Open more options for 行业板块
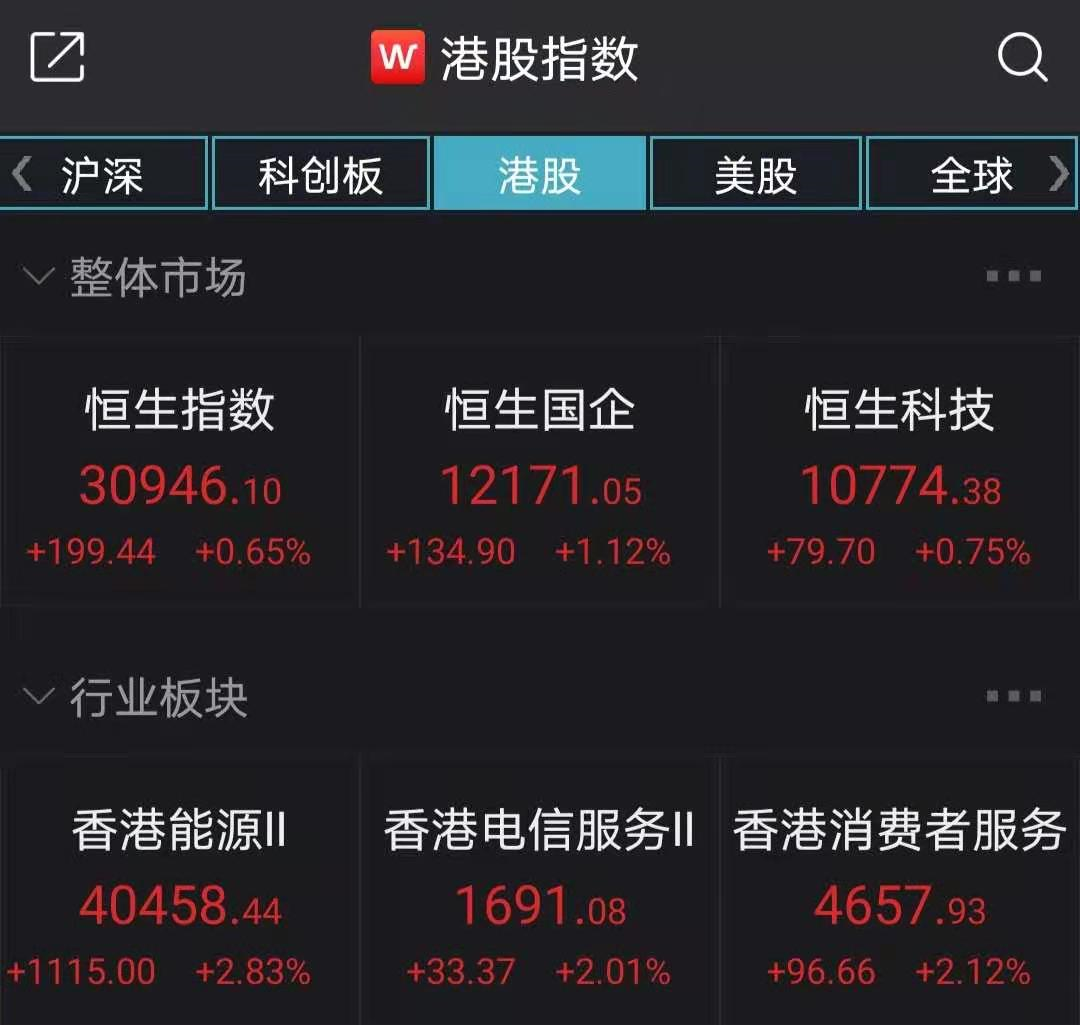1080x1025 pixels. click(1013, 697)
